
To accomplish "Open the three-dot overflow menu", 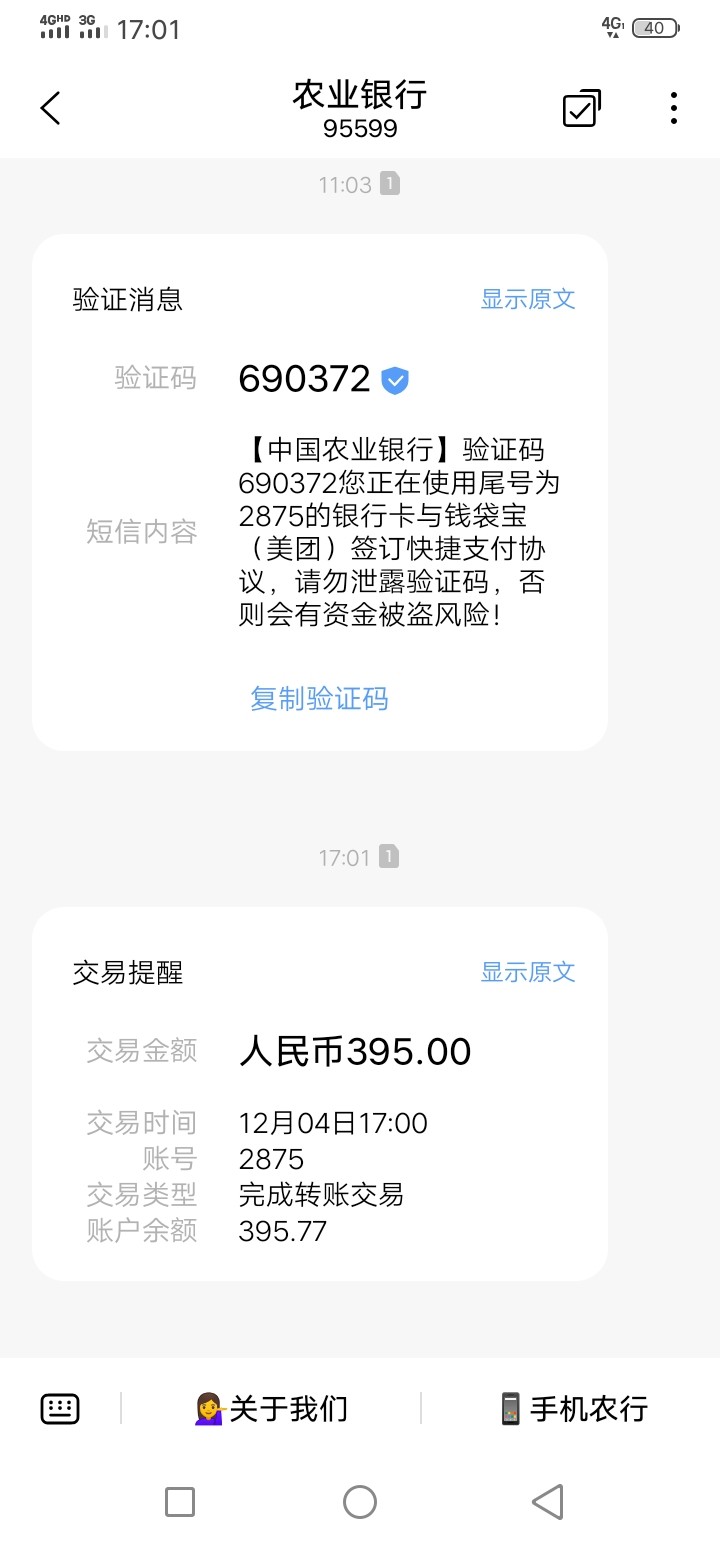I will tap(674, 108).
